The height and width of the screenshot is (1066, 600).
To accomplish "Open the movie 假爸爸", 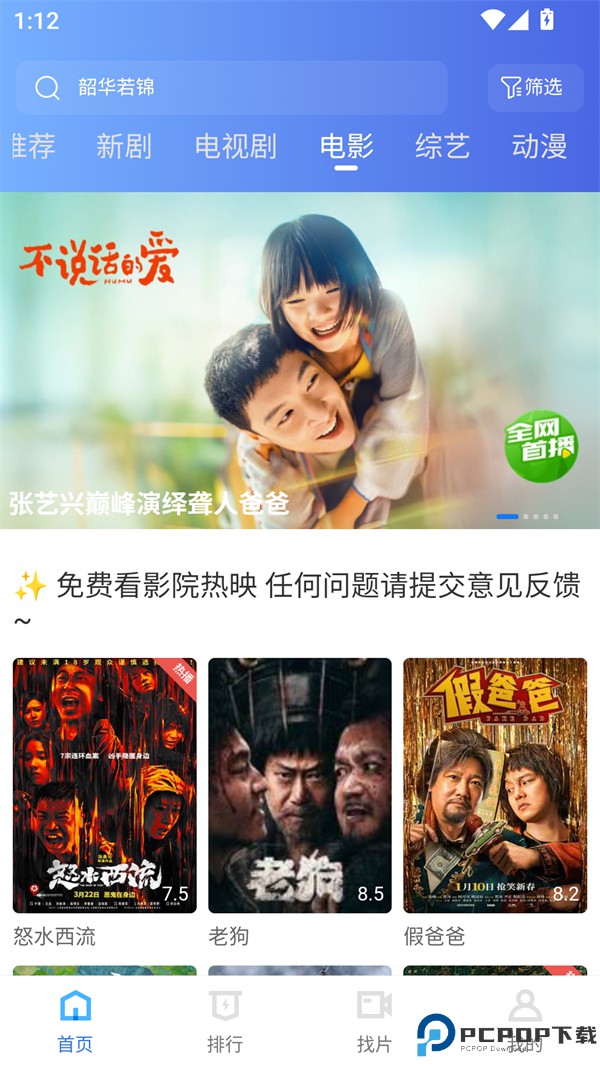I will tap(495, 785).
